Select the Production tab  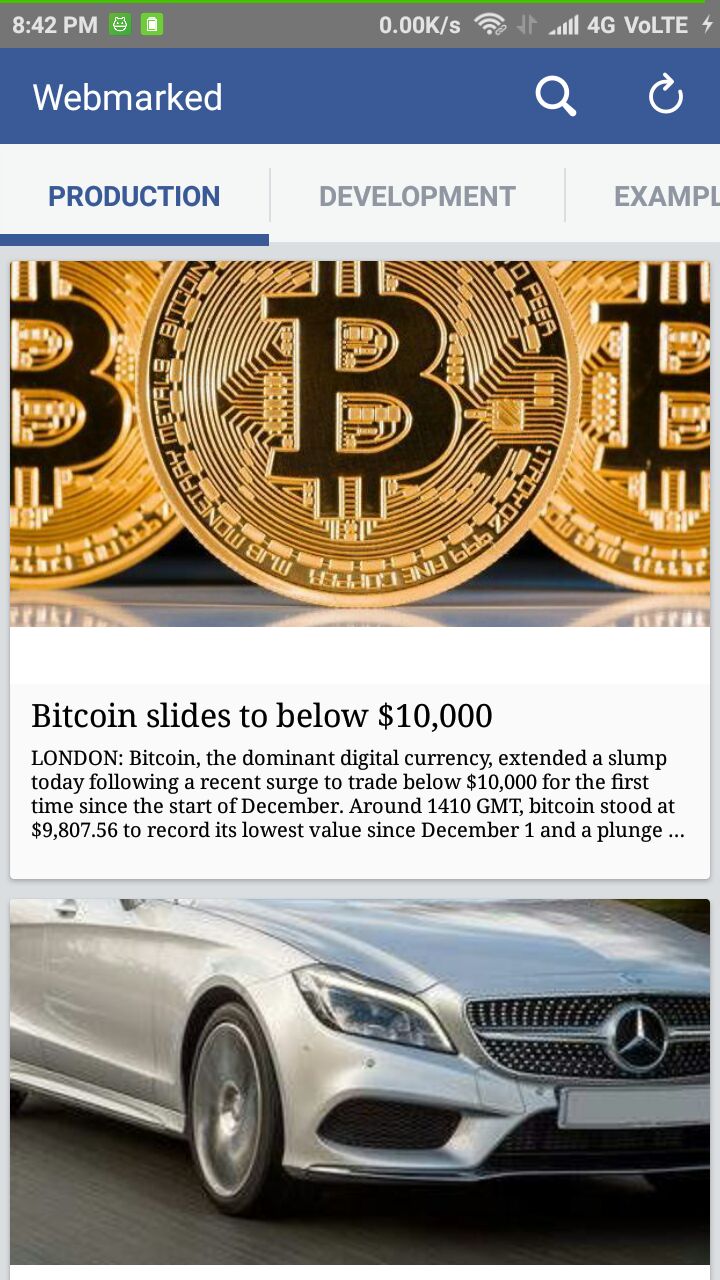click(x=134, y=196)
